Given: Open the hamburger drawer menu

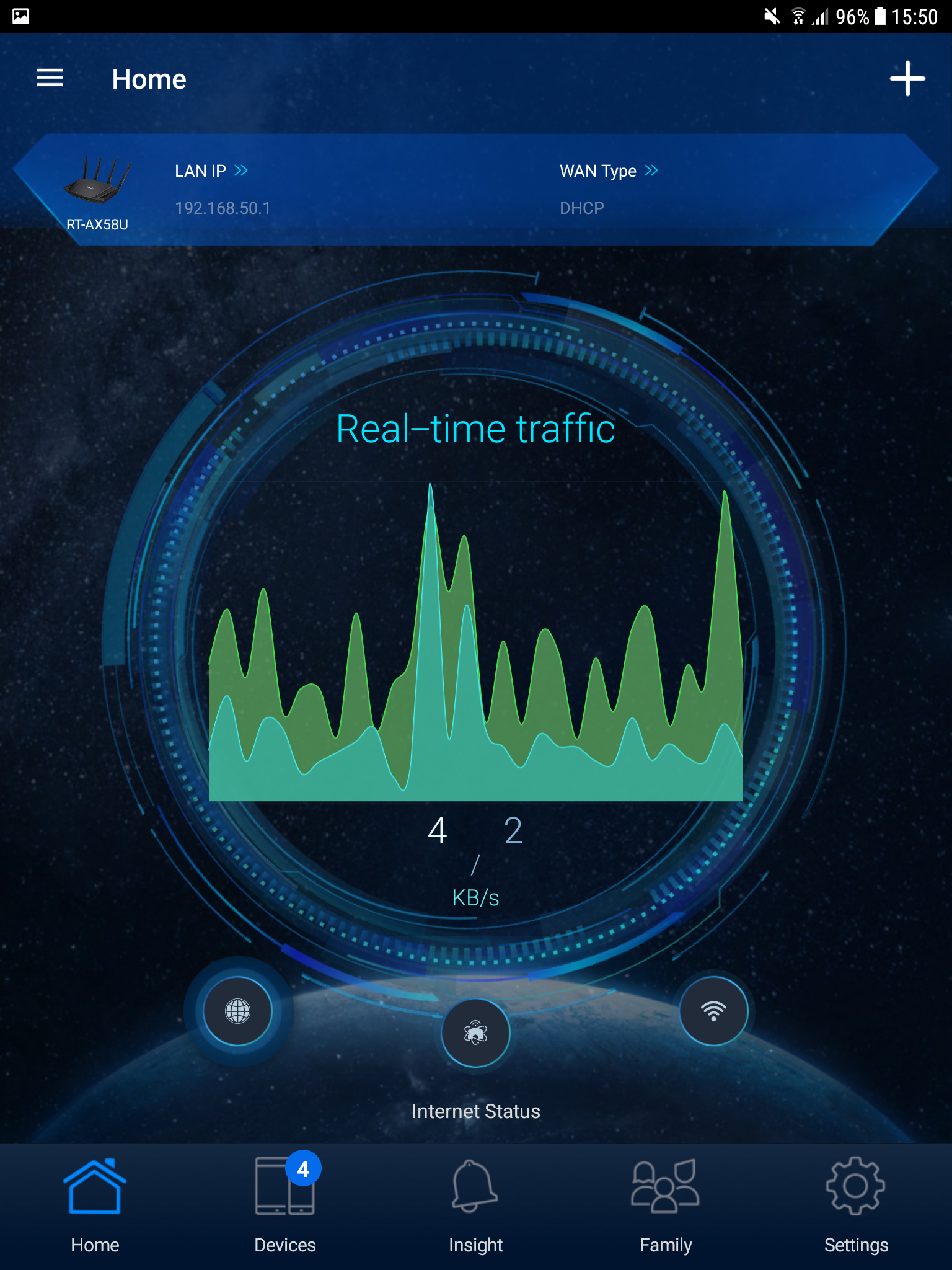Looking at the screenshot, I should pyautogui.click(x=50, y=78).
